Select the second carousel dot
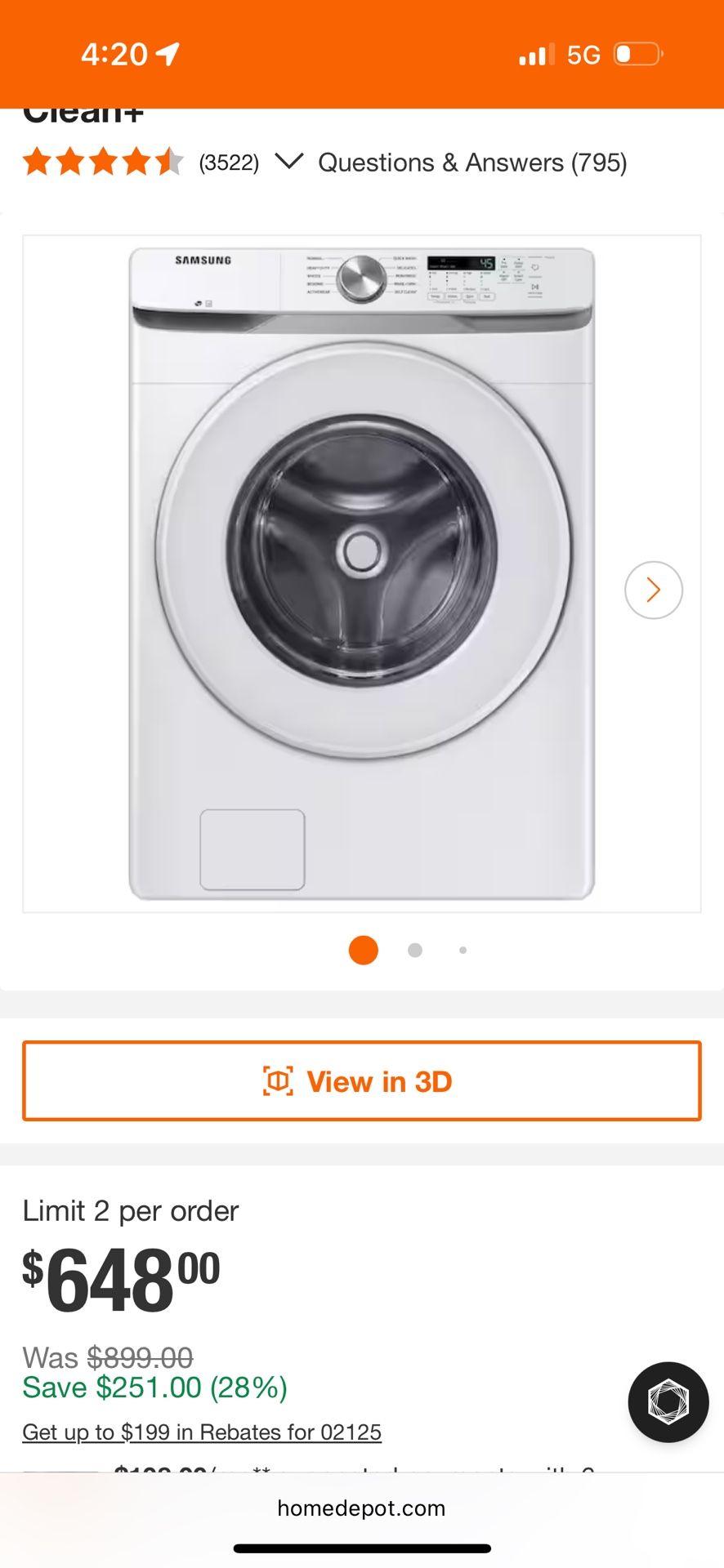This screenshot has height=1568, width=724. 414,950
